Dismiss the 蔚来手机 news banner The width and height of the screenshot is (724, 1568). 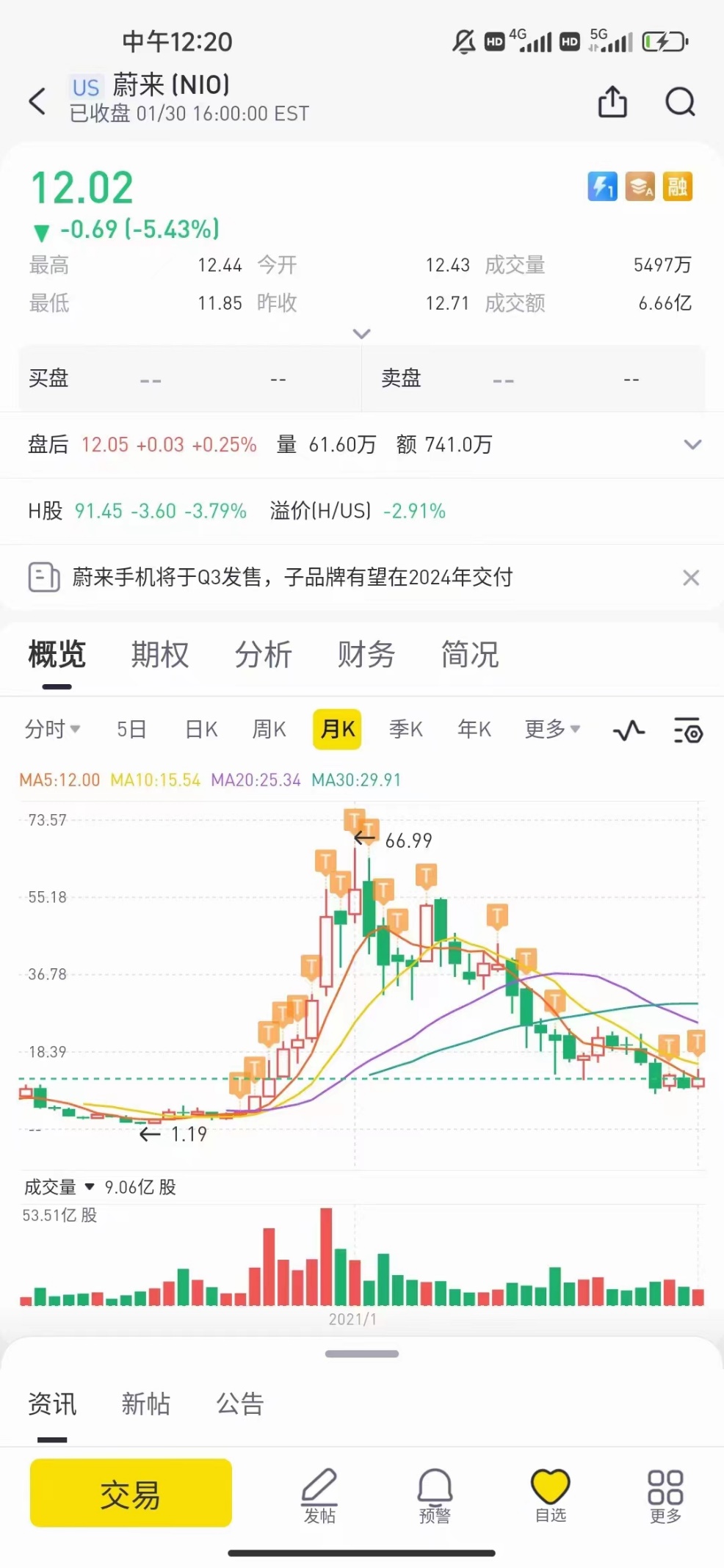690,578
